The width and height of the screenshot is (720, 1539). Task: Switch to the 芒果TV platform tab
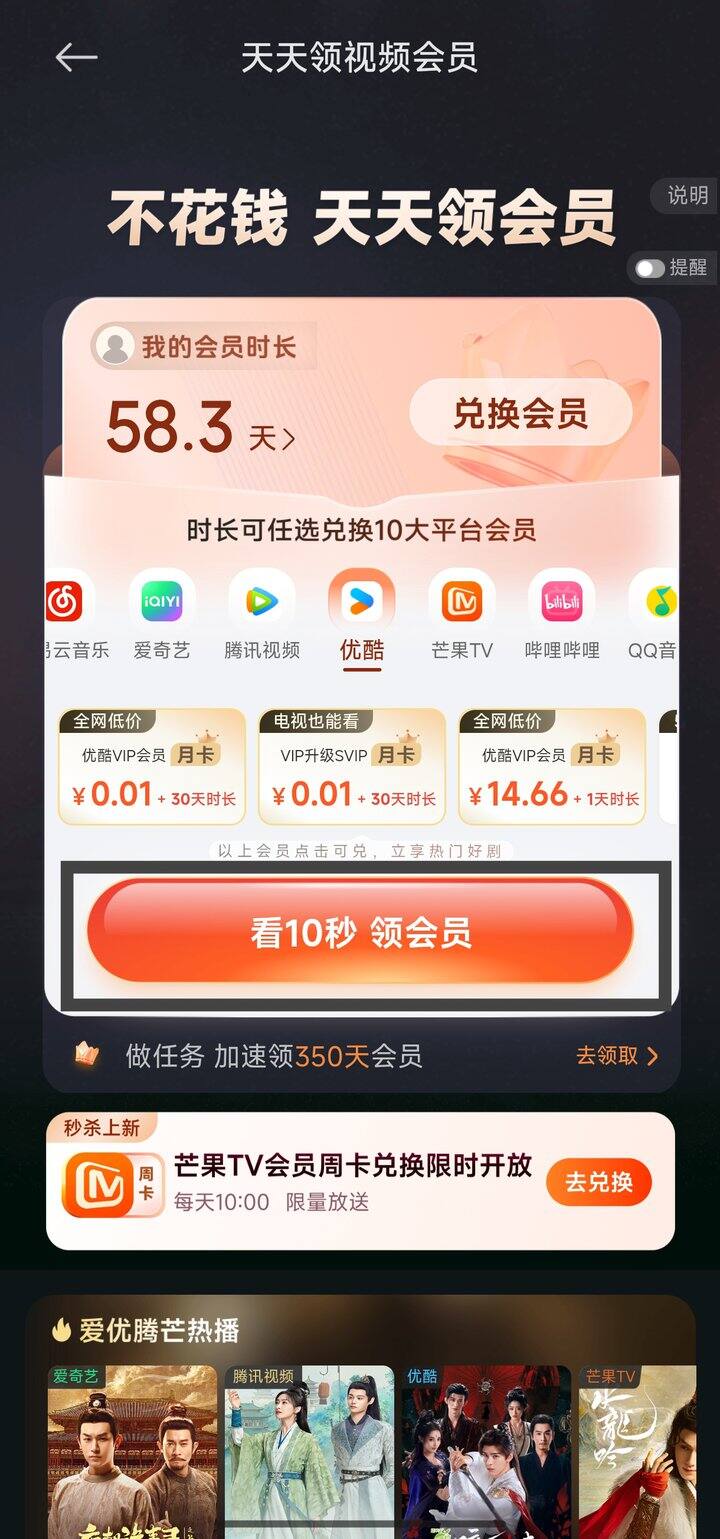pos(462,616)
